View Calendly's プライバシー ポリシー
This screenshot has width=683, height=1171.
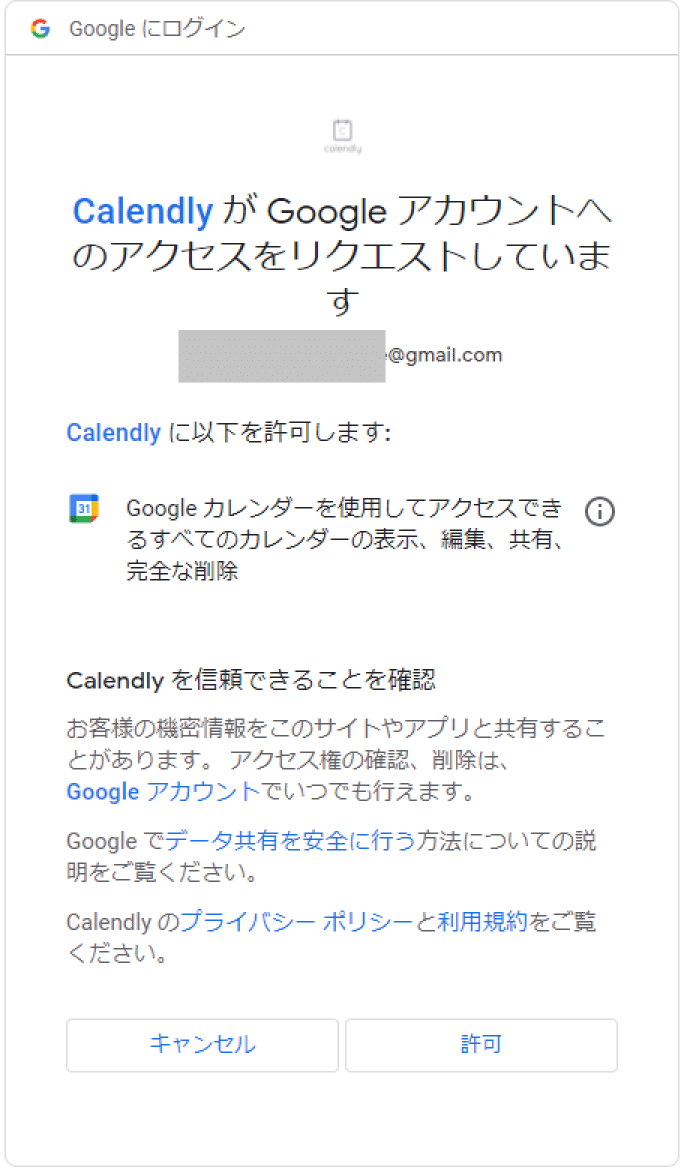[x=296, y=922]
